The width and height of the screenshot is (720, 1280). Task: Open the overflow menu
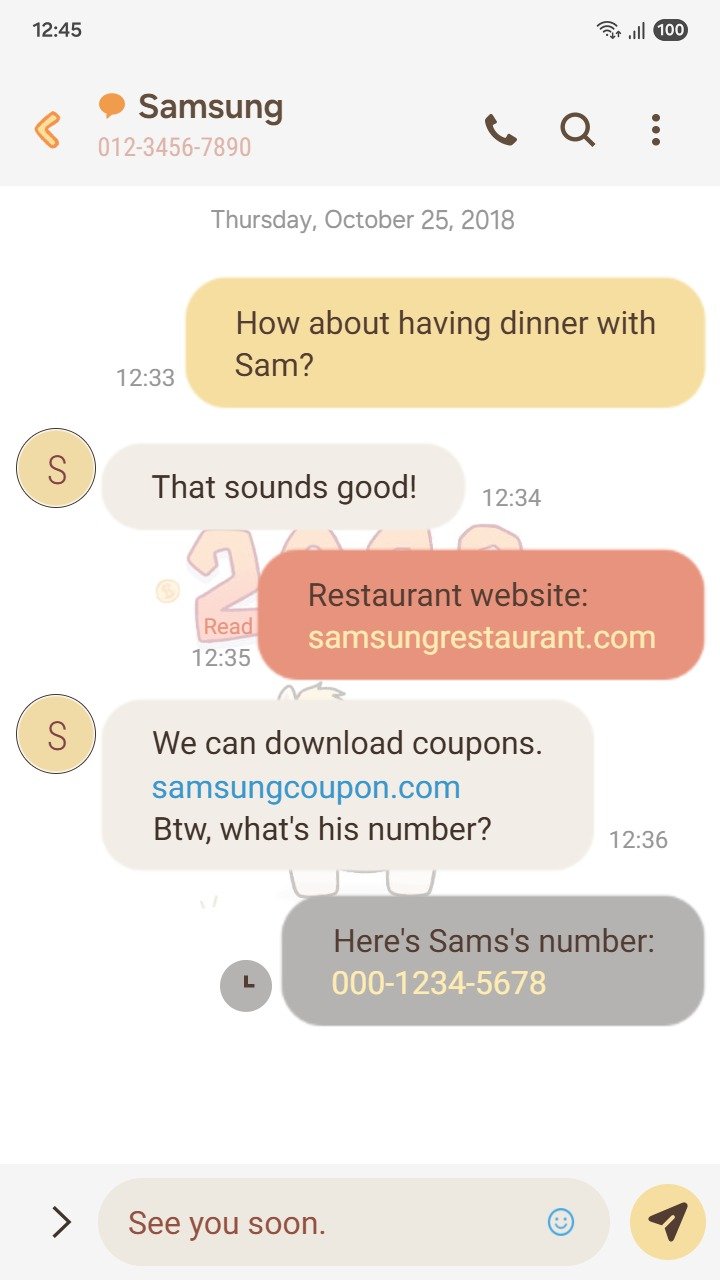655,130
